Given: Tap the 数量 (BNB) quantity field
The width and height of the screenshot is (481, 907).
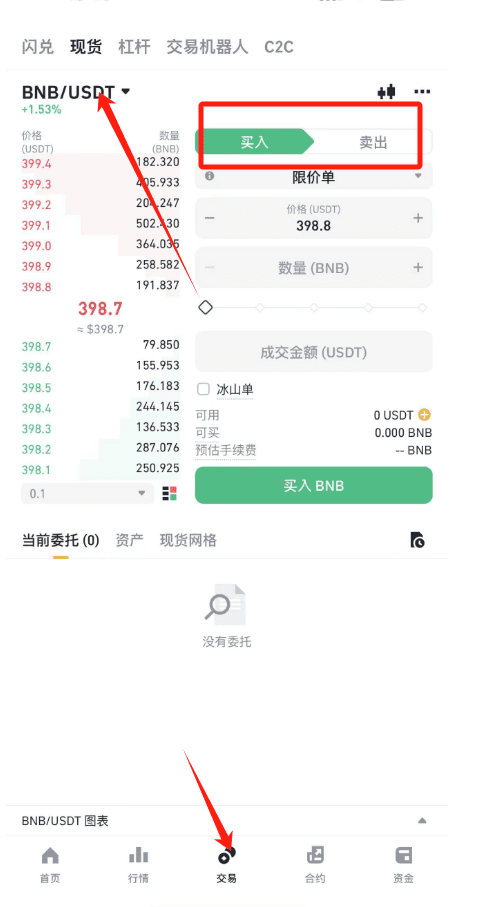Looking at the screenshot, I should point(313,268).
